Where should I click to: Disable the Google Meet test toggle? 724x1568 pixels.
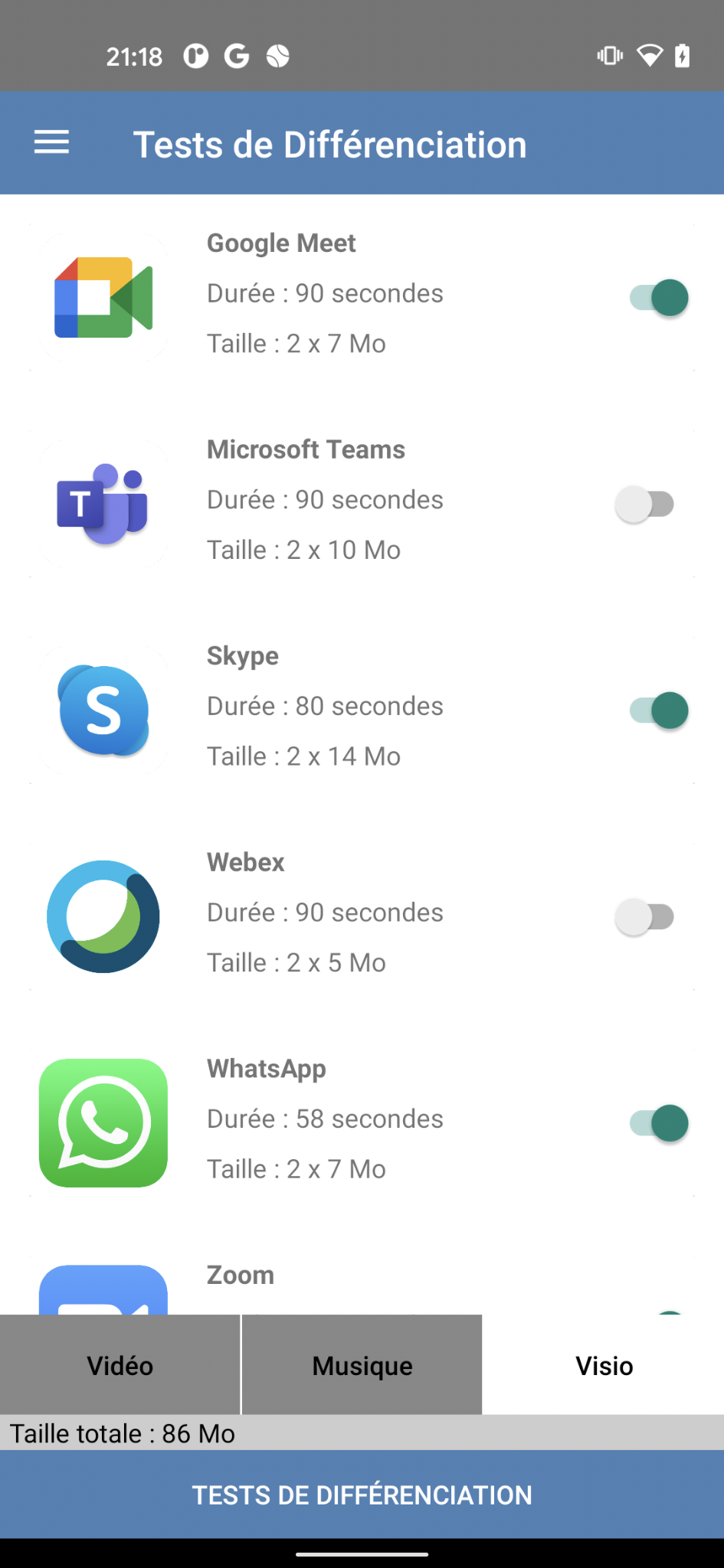coord(659,298)
